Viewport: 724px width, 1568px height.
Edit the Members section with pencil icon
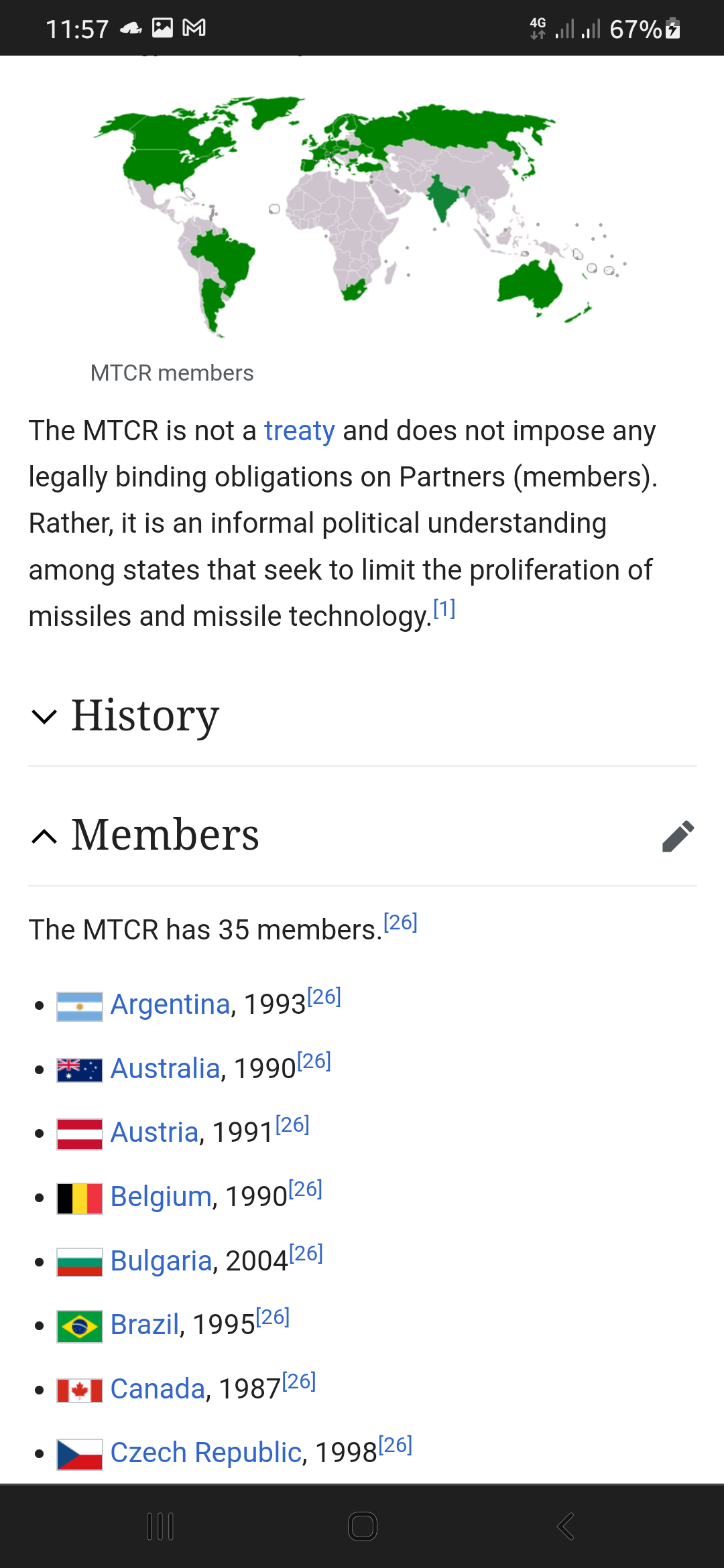677,836
